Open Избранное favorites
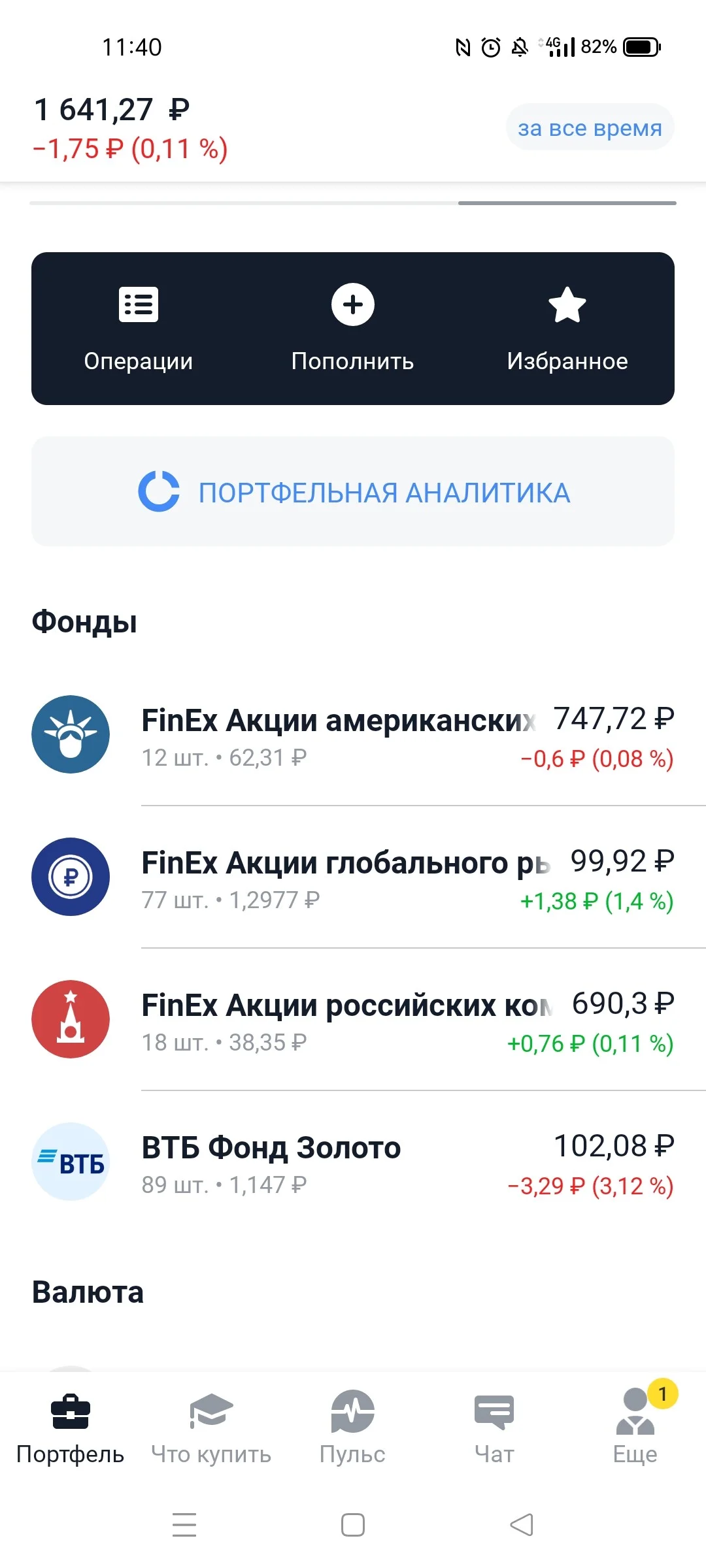 click(x=567, y=329)
